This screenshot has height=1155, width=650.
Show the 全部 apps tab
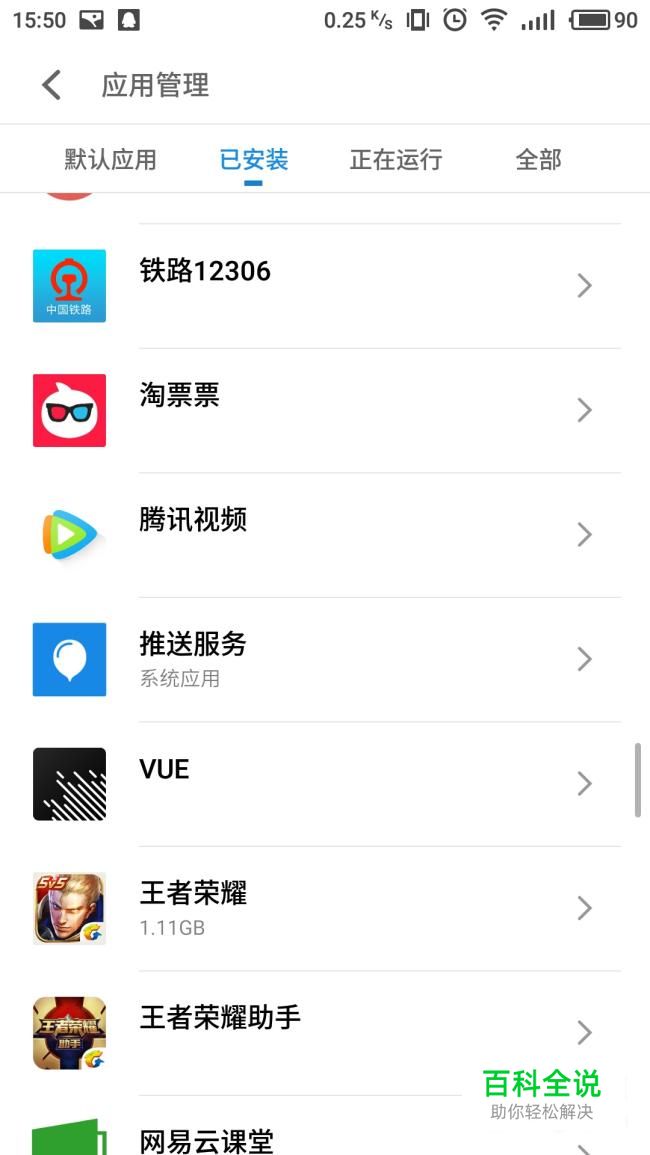538,159
